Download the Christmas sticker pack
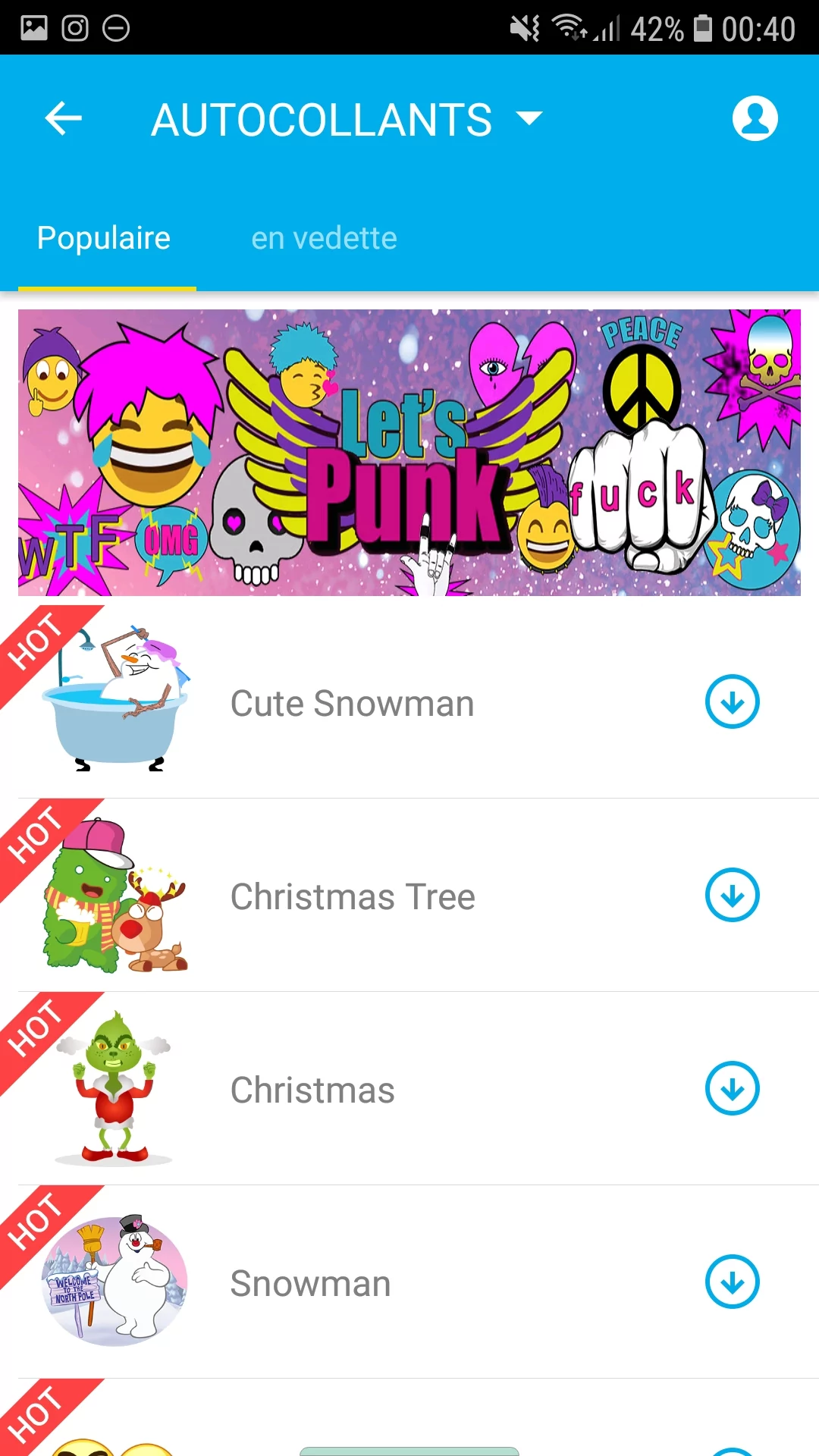 tap(732, 1088)
